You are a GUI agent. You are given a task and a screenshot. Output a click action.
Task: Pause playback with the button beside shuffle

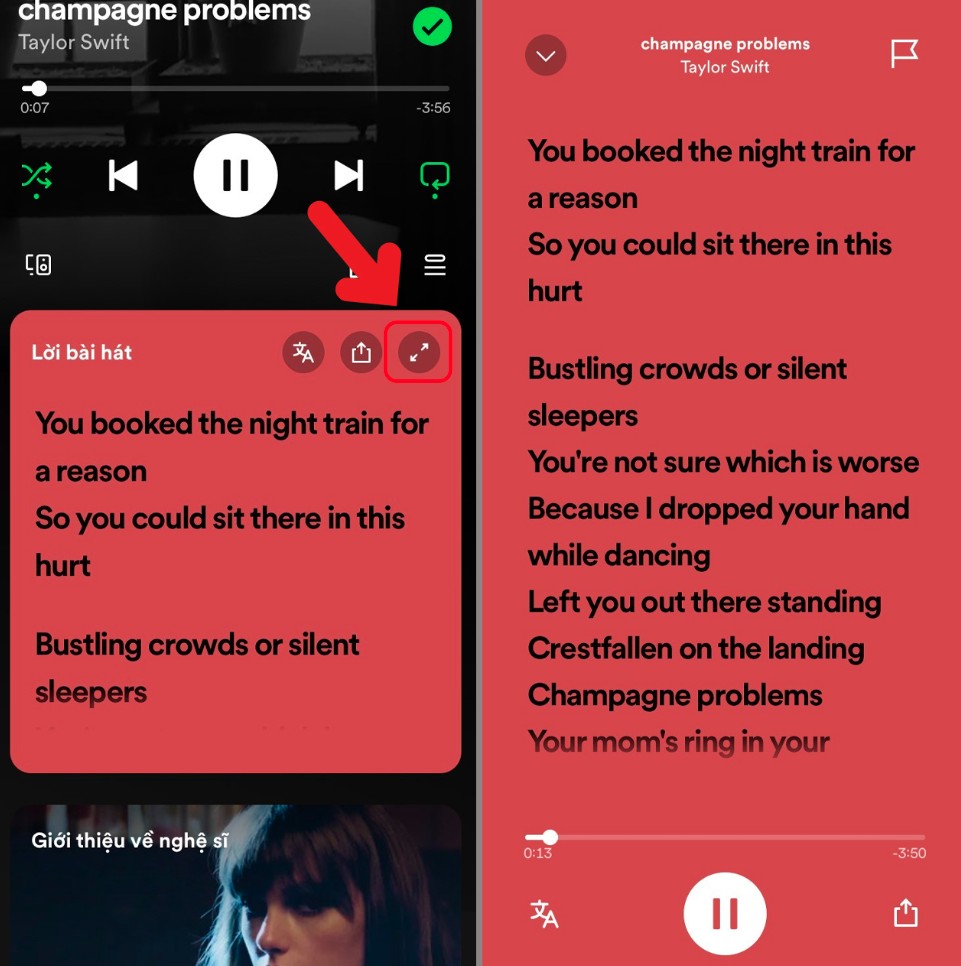pos(235,176)
